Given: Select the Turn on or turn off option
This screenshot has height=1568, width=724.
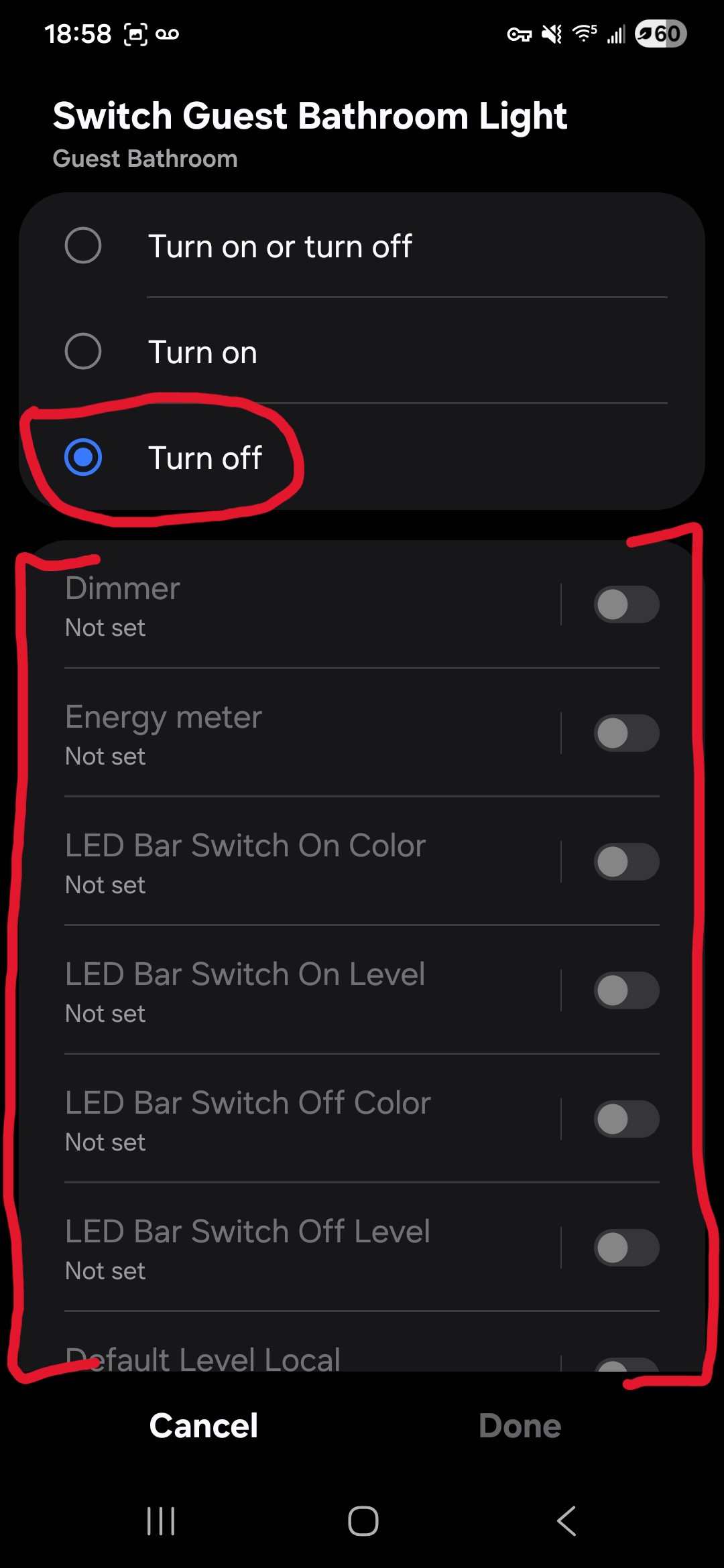Looking at the screenshot, I should (x=83, y=245).
